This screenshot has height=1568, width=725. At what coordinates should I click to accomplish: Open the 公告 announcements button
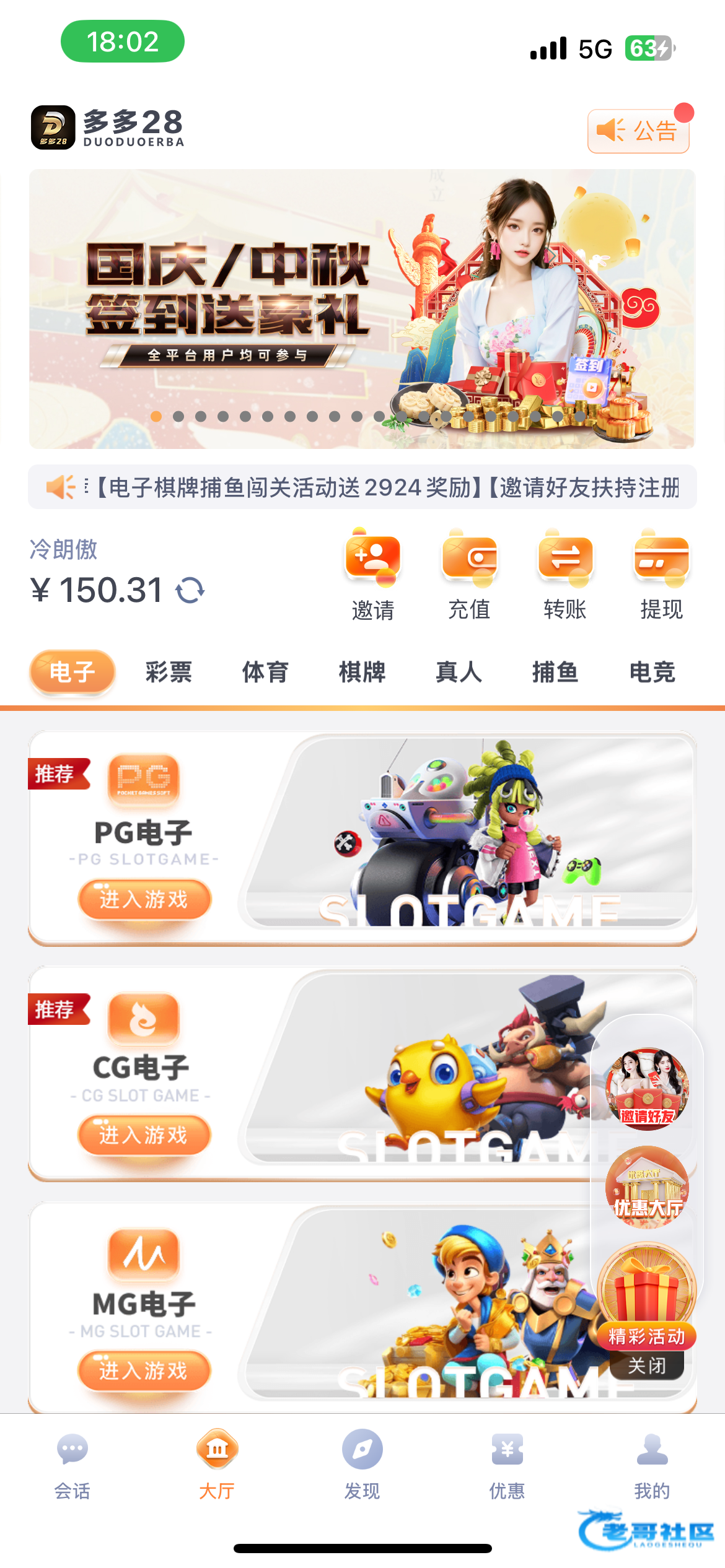(x=638, y=131)
